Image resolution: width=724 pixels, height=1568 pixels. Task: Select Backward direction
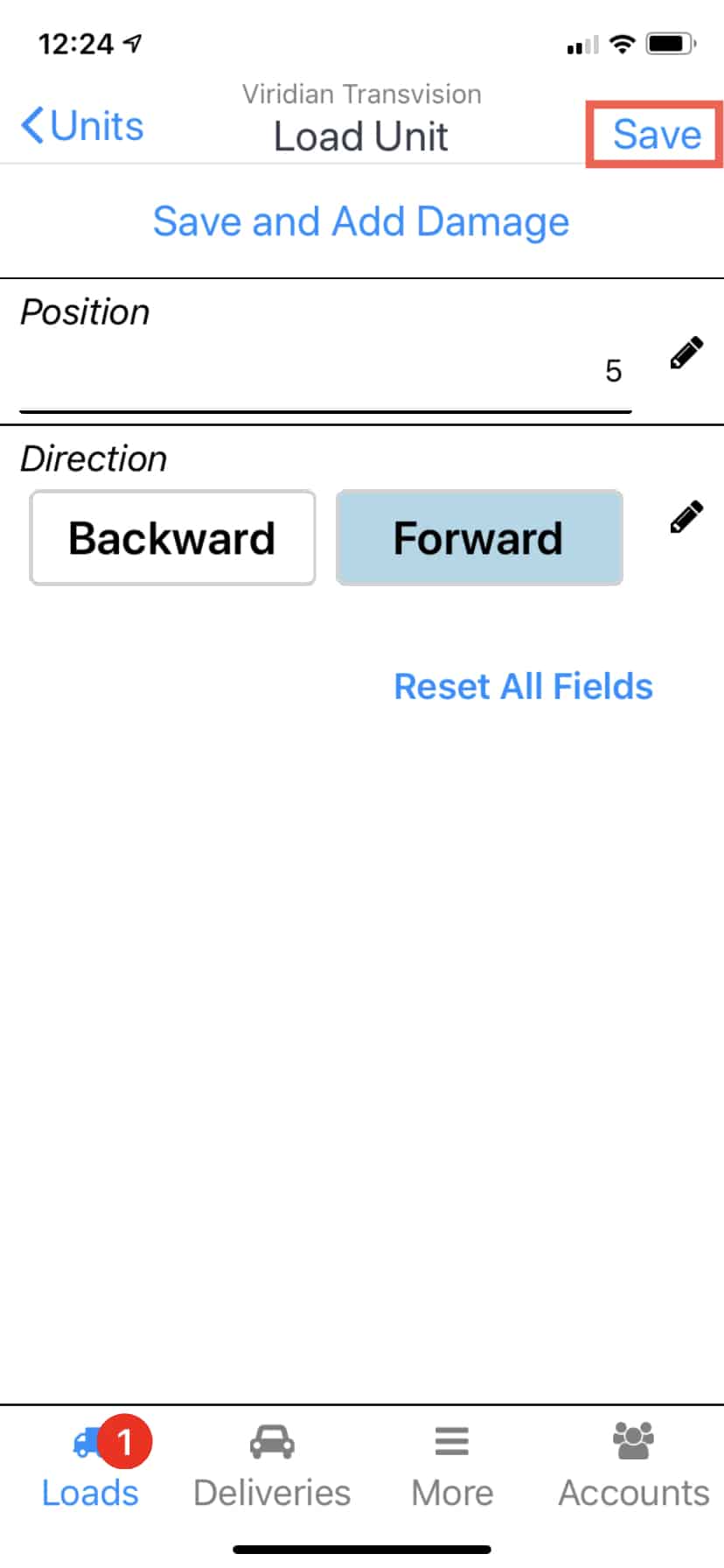pyautogui.click(x=172, y=538)
